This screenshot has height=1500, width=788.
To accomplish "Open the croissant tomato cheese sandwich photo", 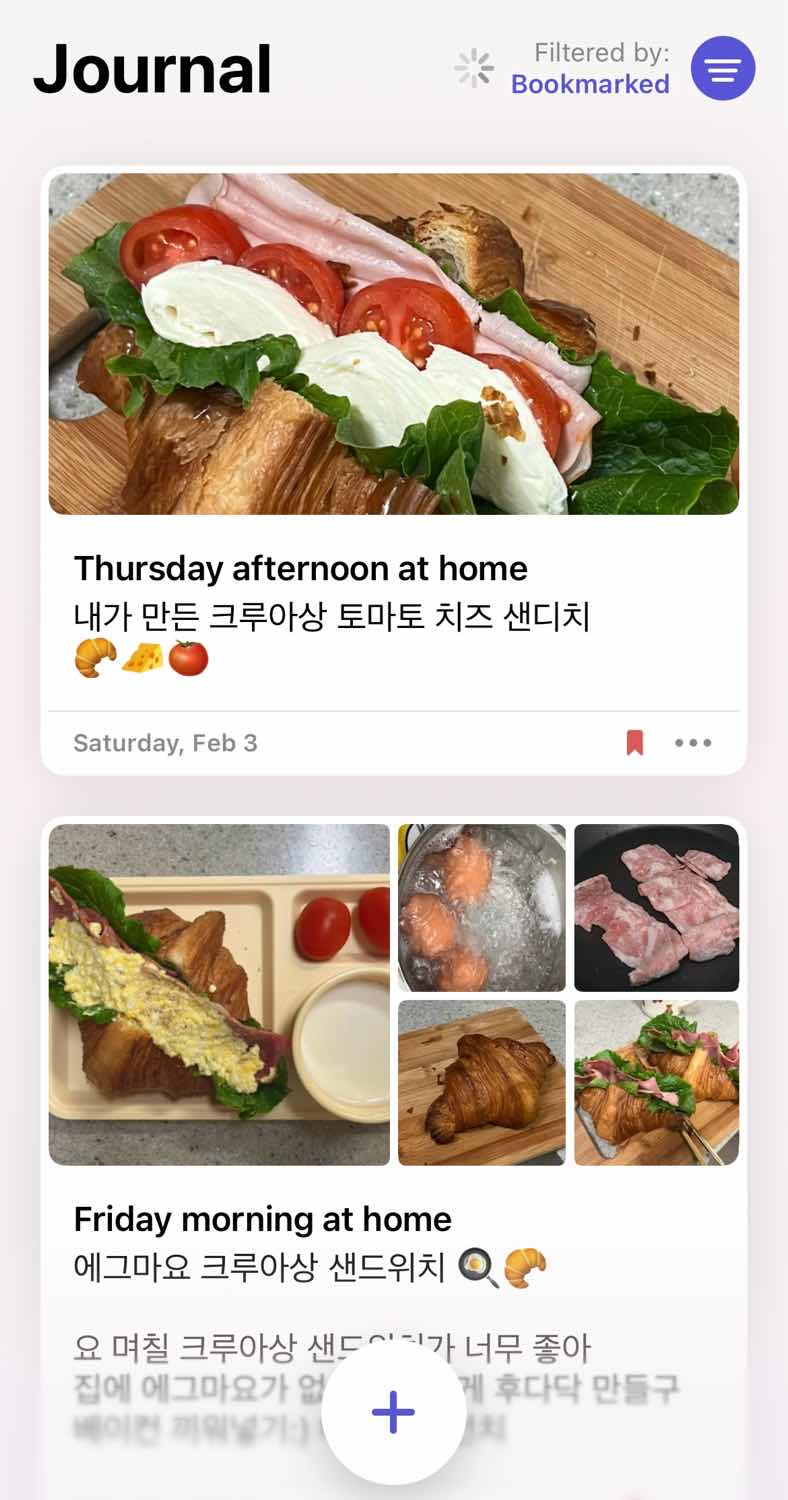I will tap(394, 344).
